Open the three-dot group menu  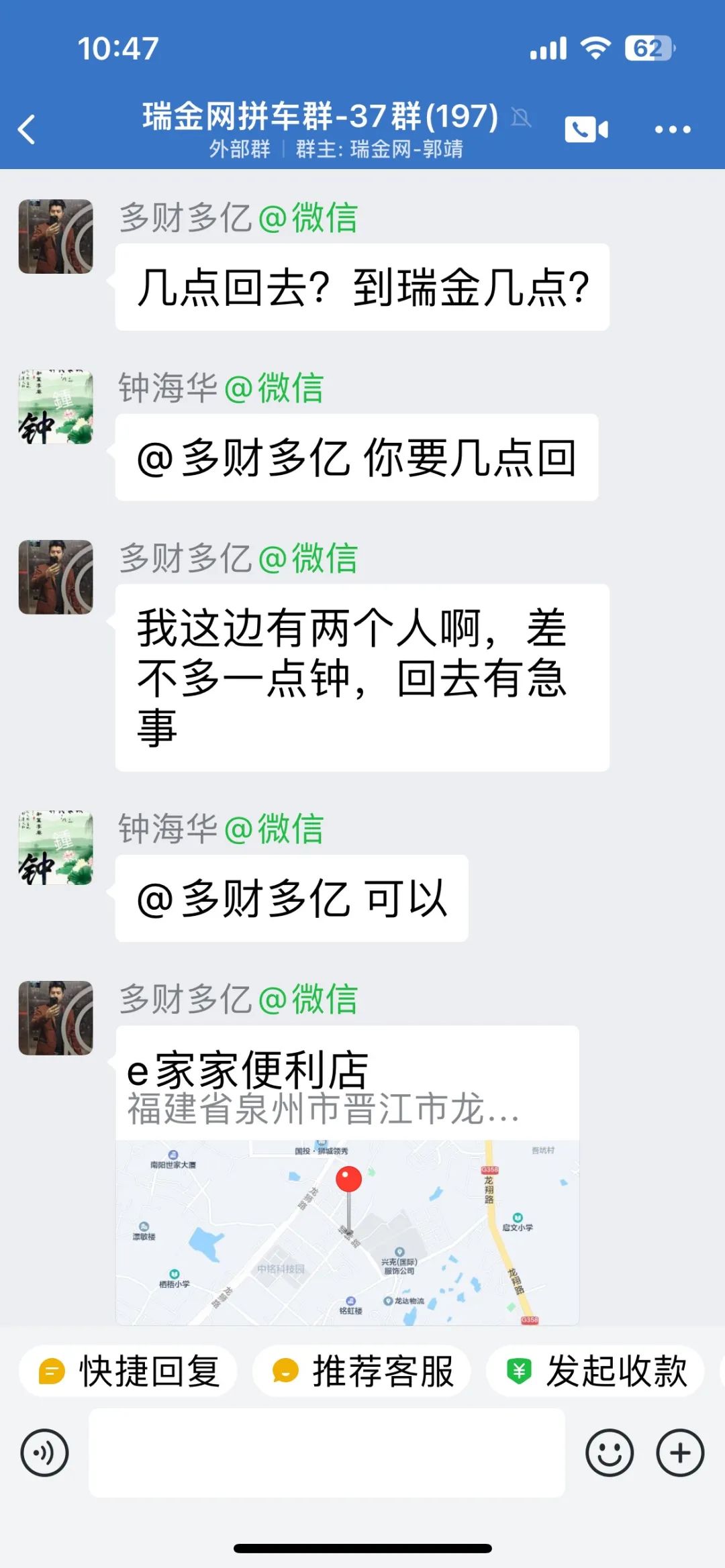pyautogui.click(x=673, y=129)
